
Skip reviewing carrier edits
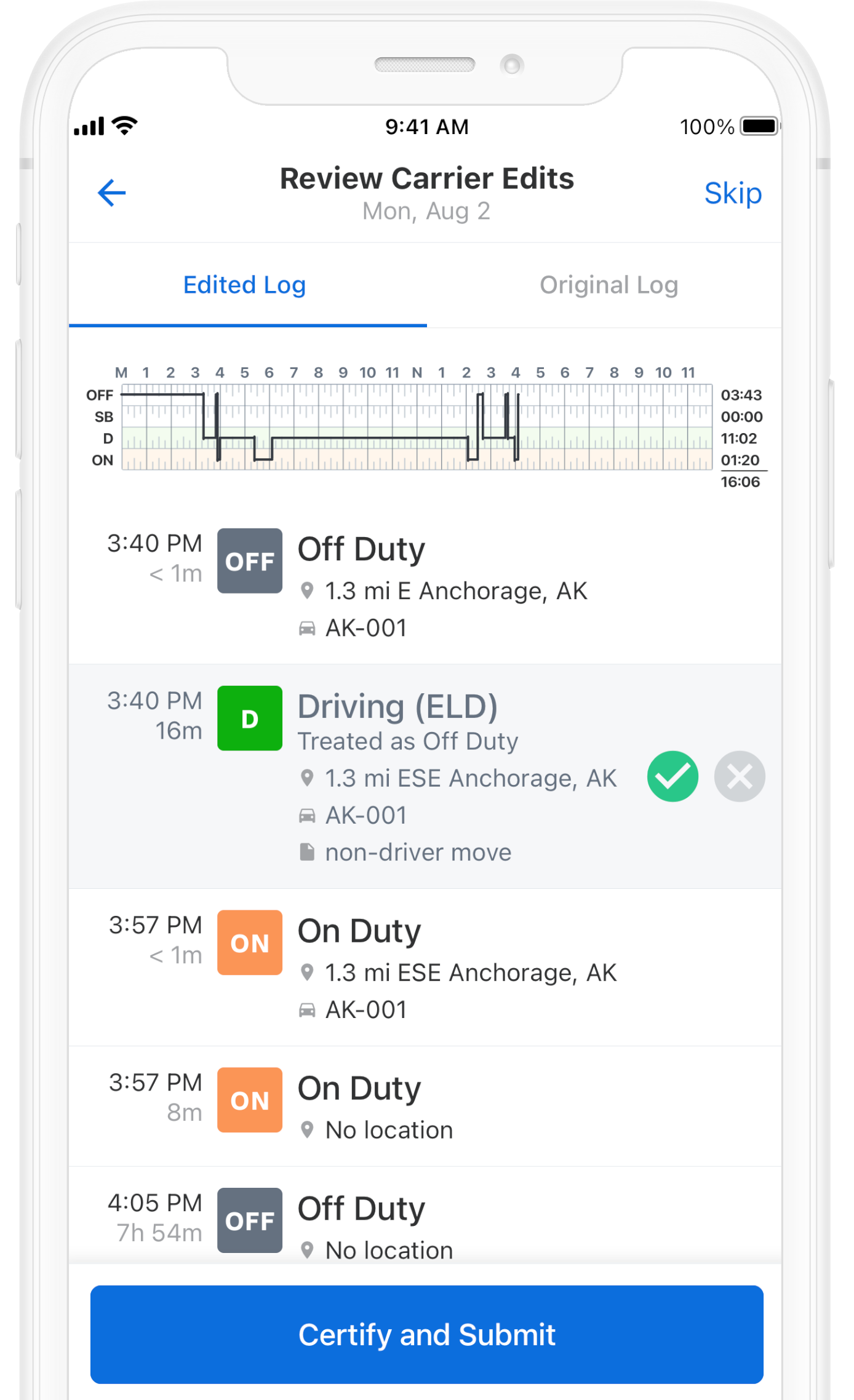[732, 194]
